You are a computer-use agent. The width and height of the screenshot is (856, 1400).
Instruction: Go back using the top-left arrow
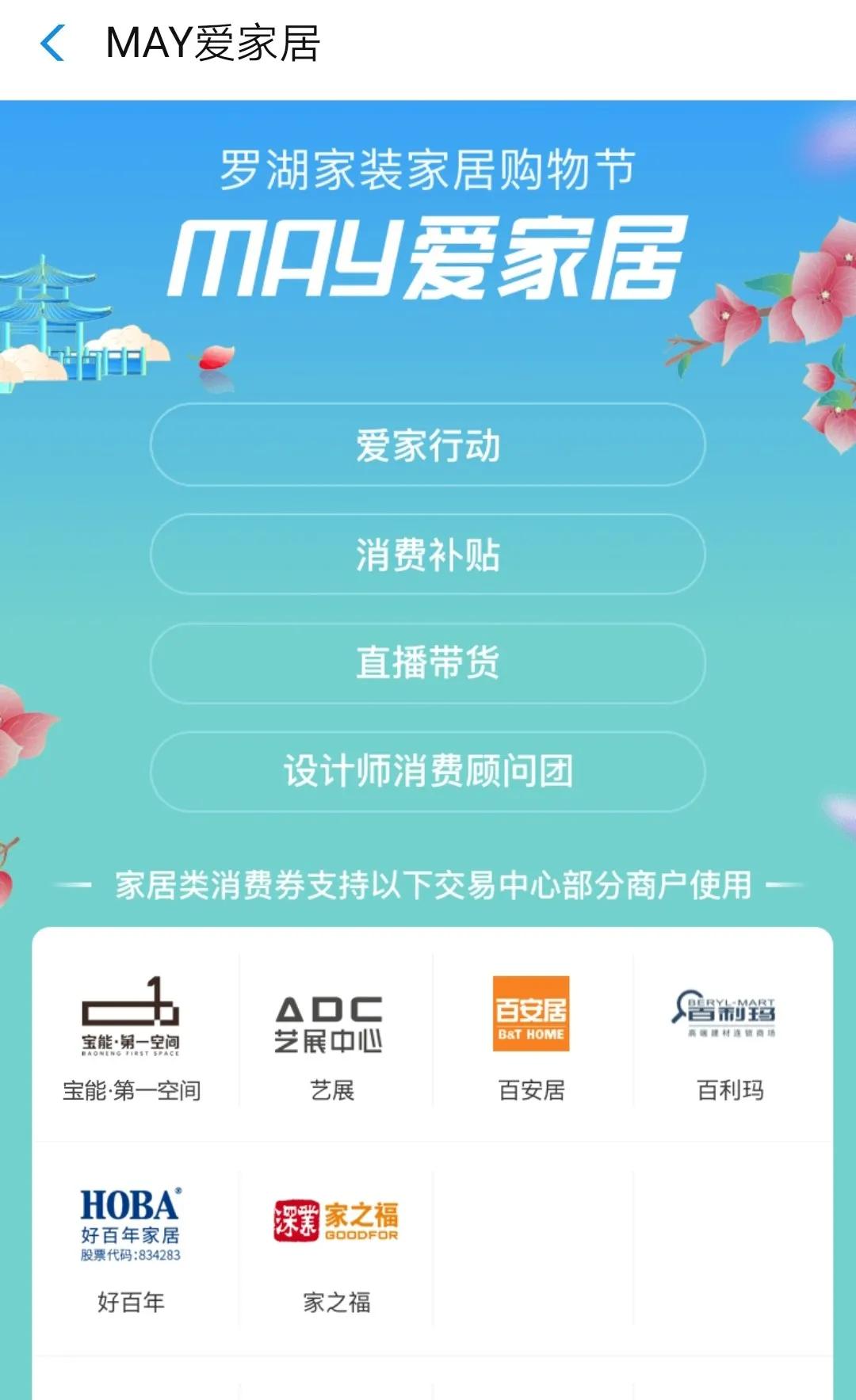click(52, 43)
